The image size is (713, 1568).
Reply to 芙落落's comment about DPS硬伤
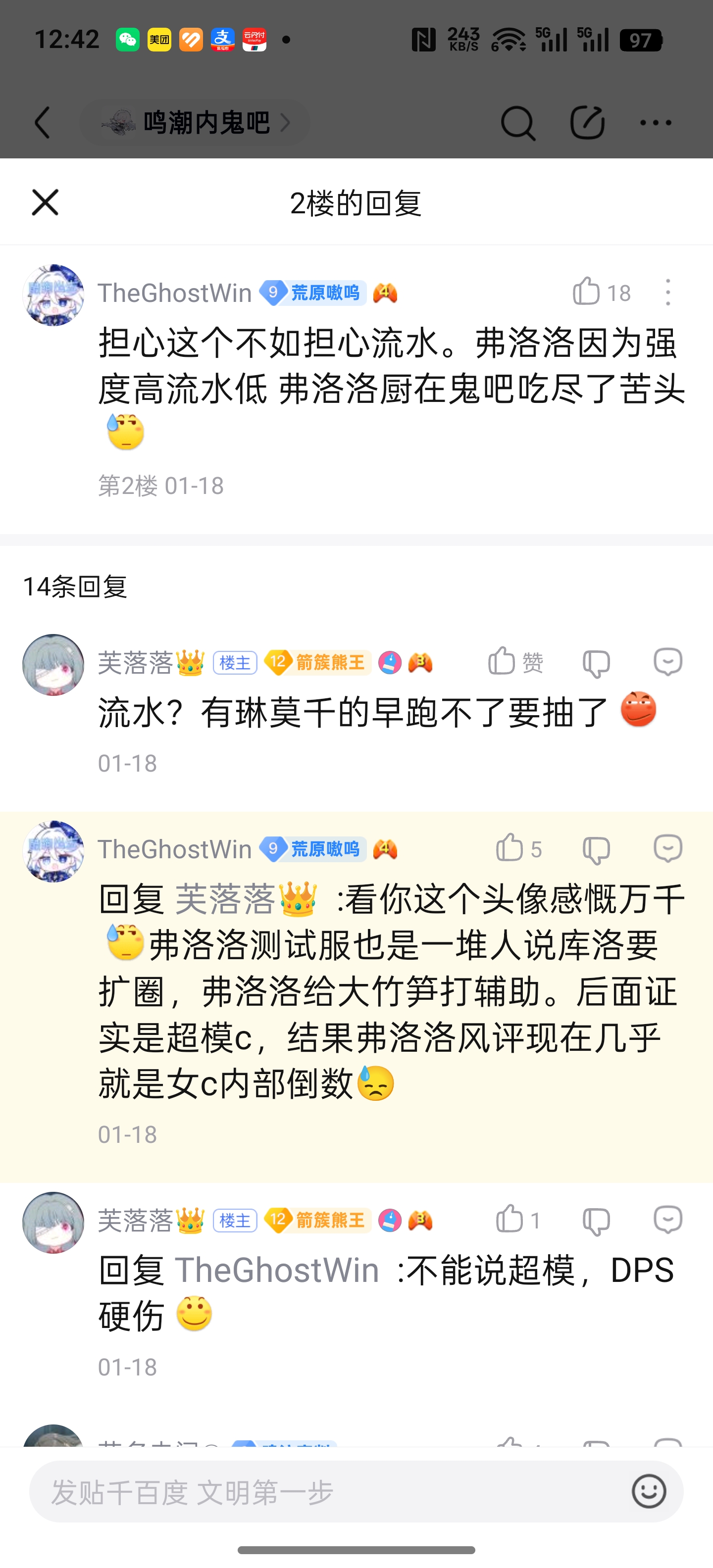click(x=667, y=1220)
